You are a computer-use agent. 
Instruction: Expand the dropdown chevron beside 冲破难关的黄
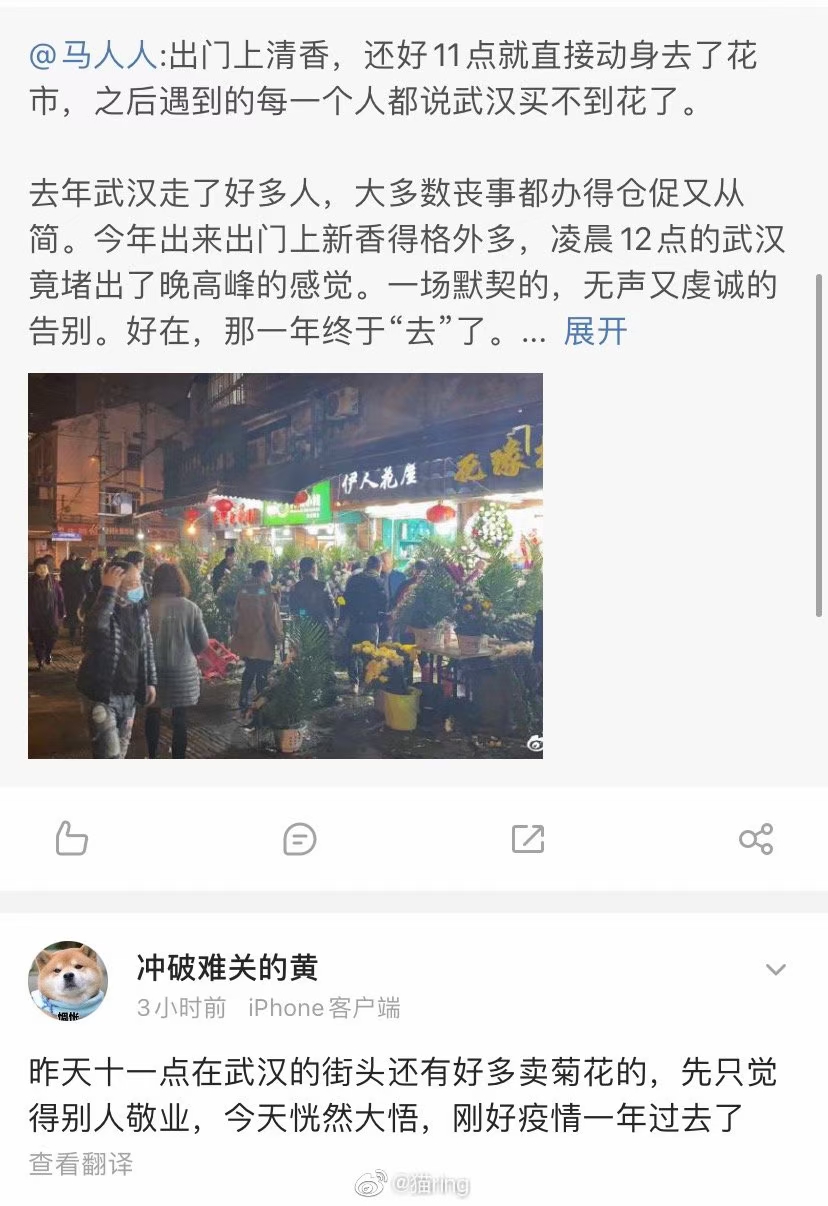coord(776,969)
